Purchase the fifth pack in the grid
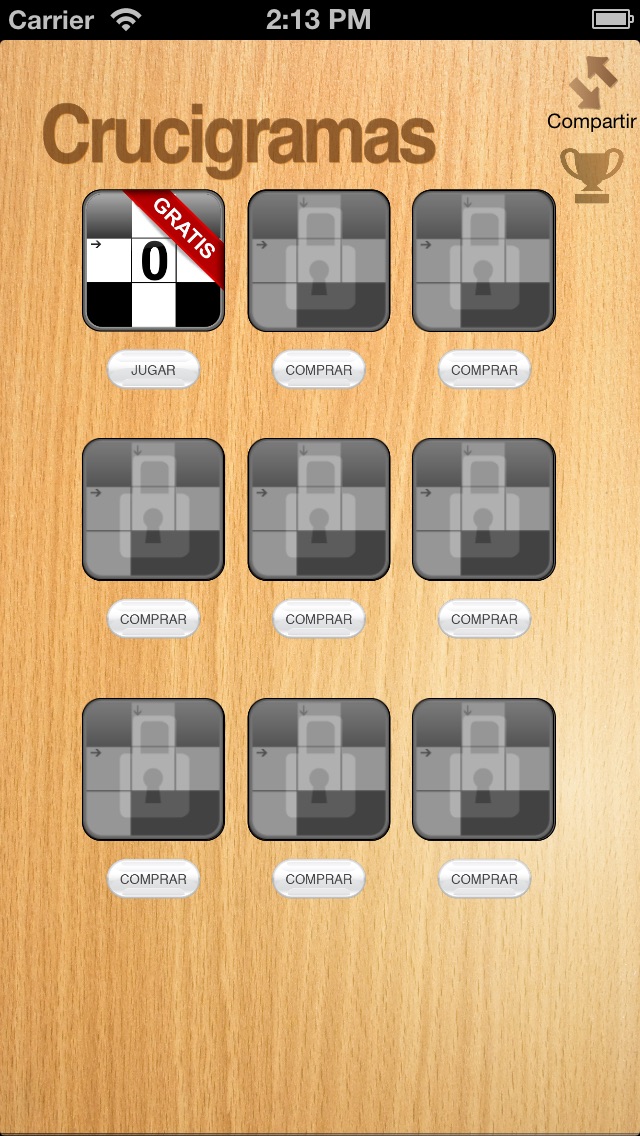The width and height of the screenshot is (640, 1136). click(x=319, y=619)
